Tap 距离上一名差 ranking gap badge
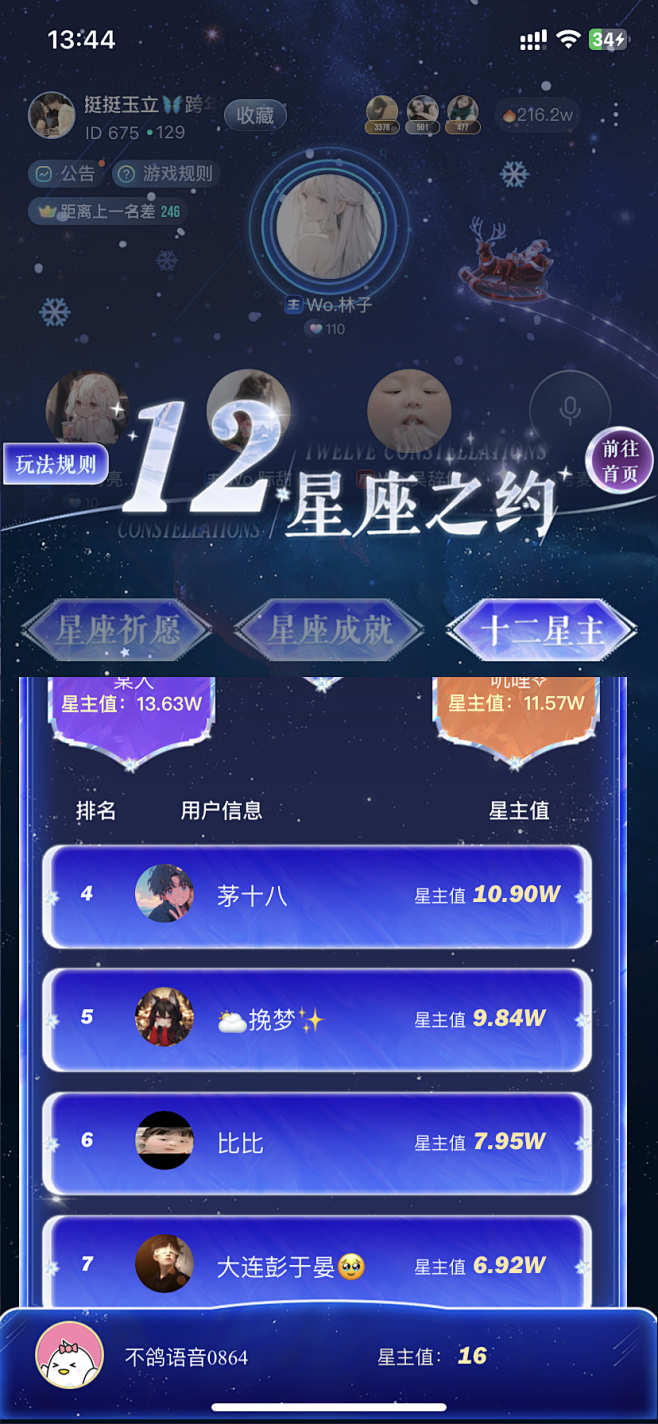This screenshot has height=1424, width=658. pyautogui.click(x=108, y=211)
